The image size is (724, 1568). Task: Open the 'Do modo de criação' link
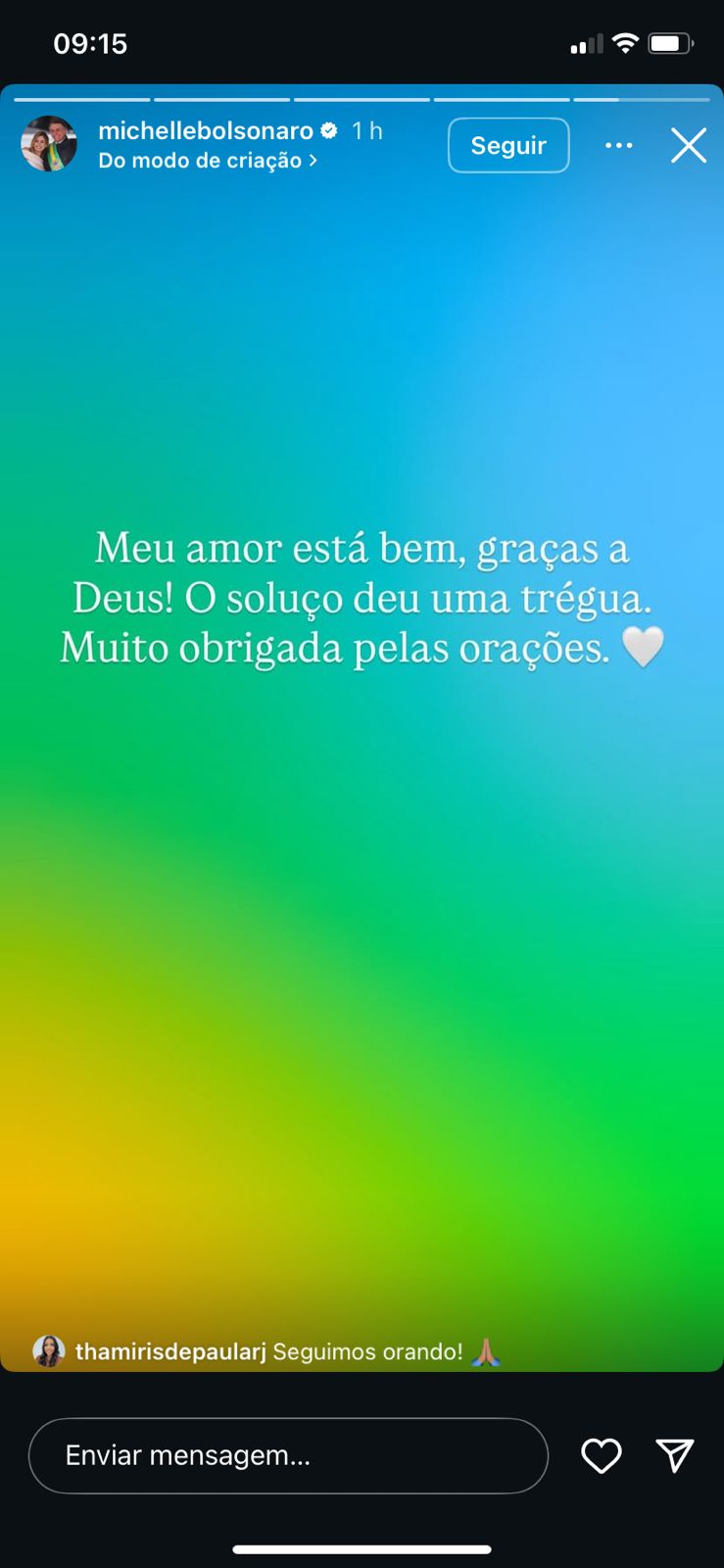[207, 161]
